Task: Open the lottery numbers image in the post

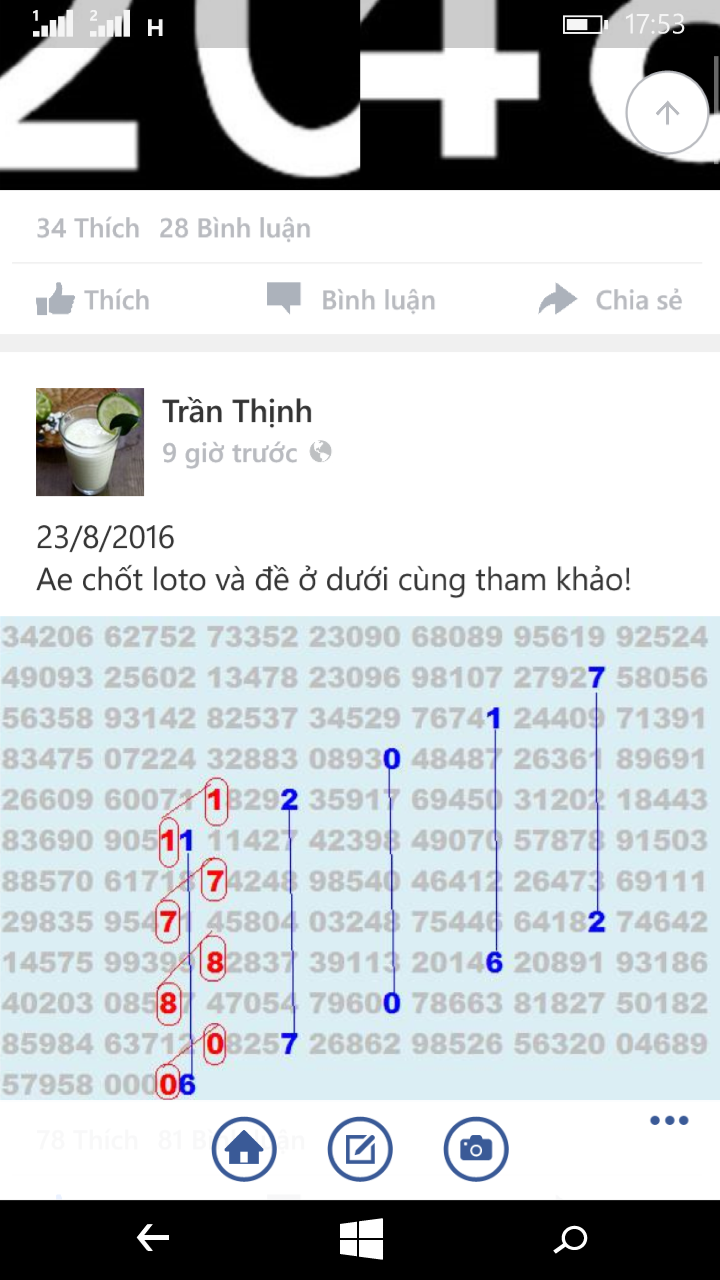Action: pos(360,858)
